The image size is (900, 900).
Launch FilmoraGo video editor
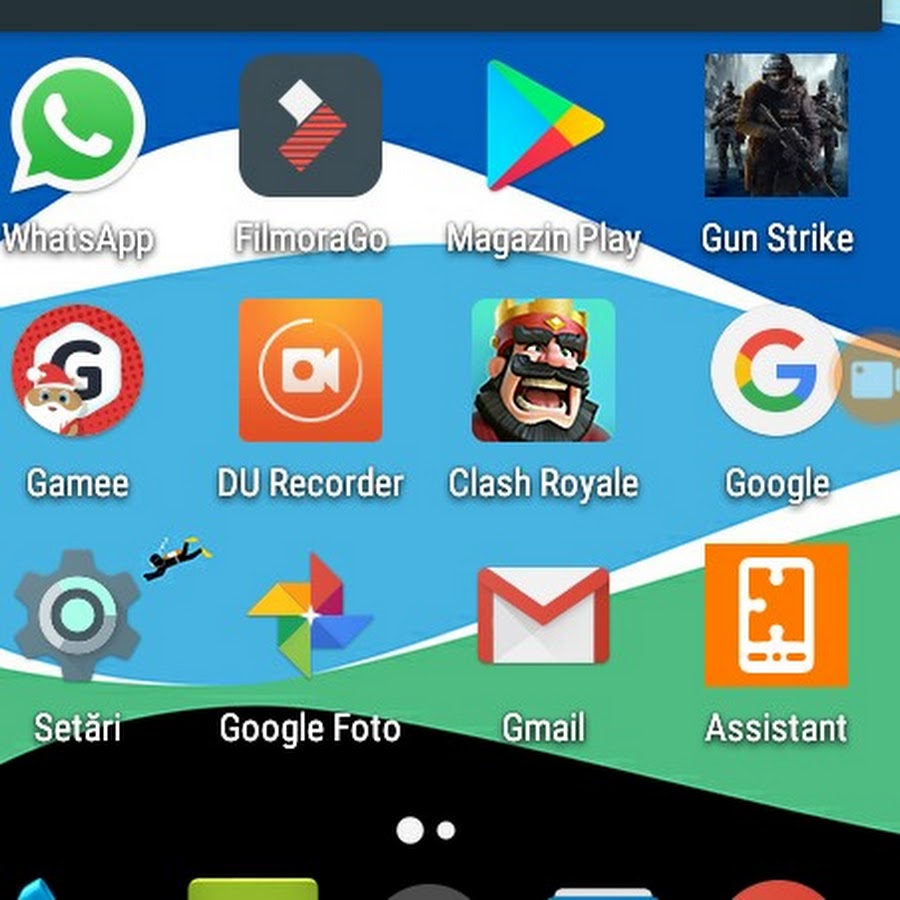310,125
